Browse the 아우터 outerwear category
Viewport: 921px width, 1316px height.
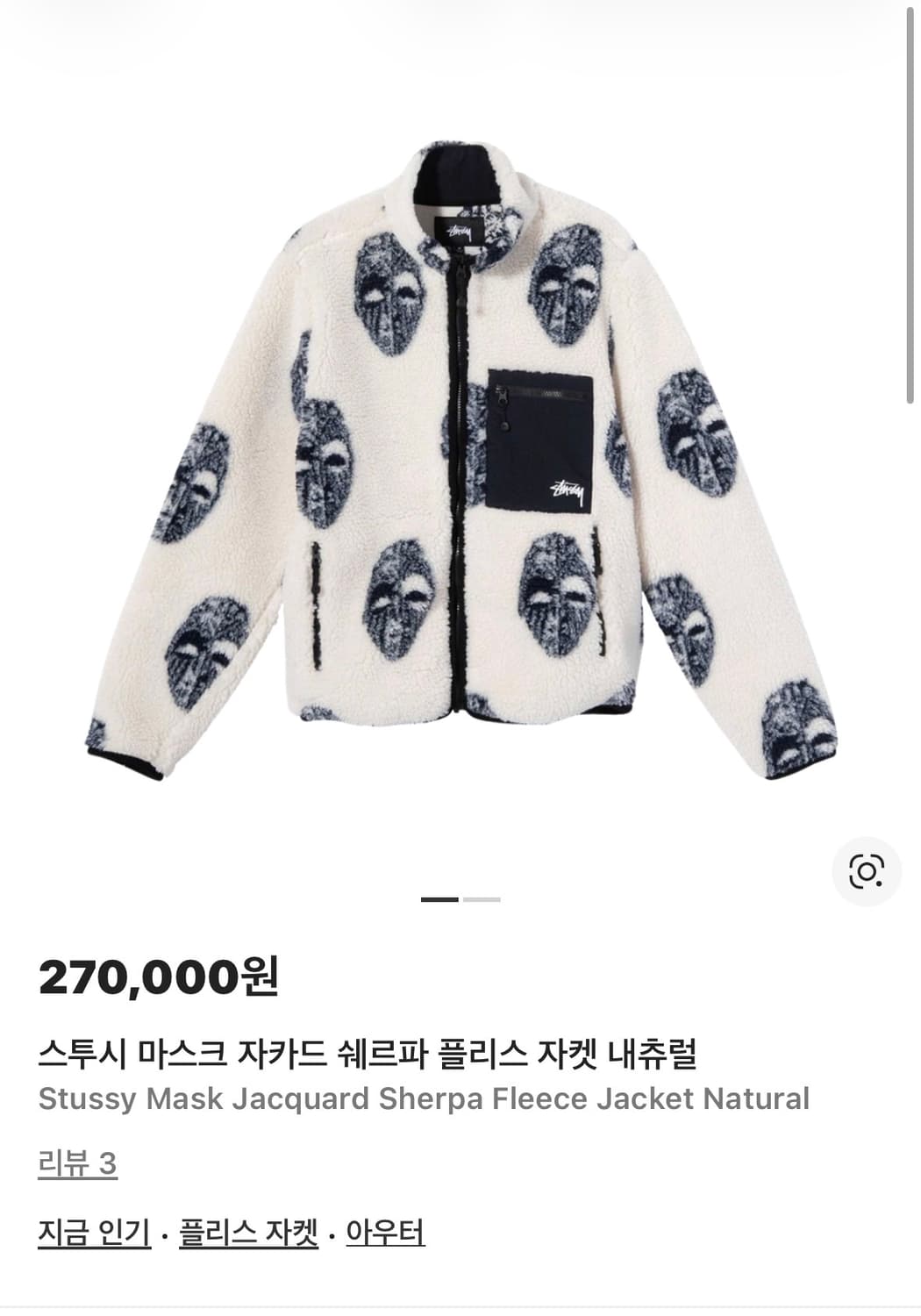(x=384, y=1232)
